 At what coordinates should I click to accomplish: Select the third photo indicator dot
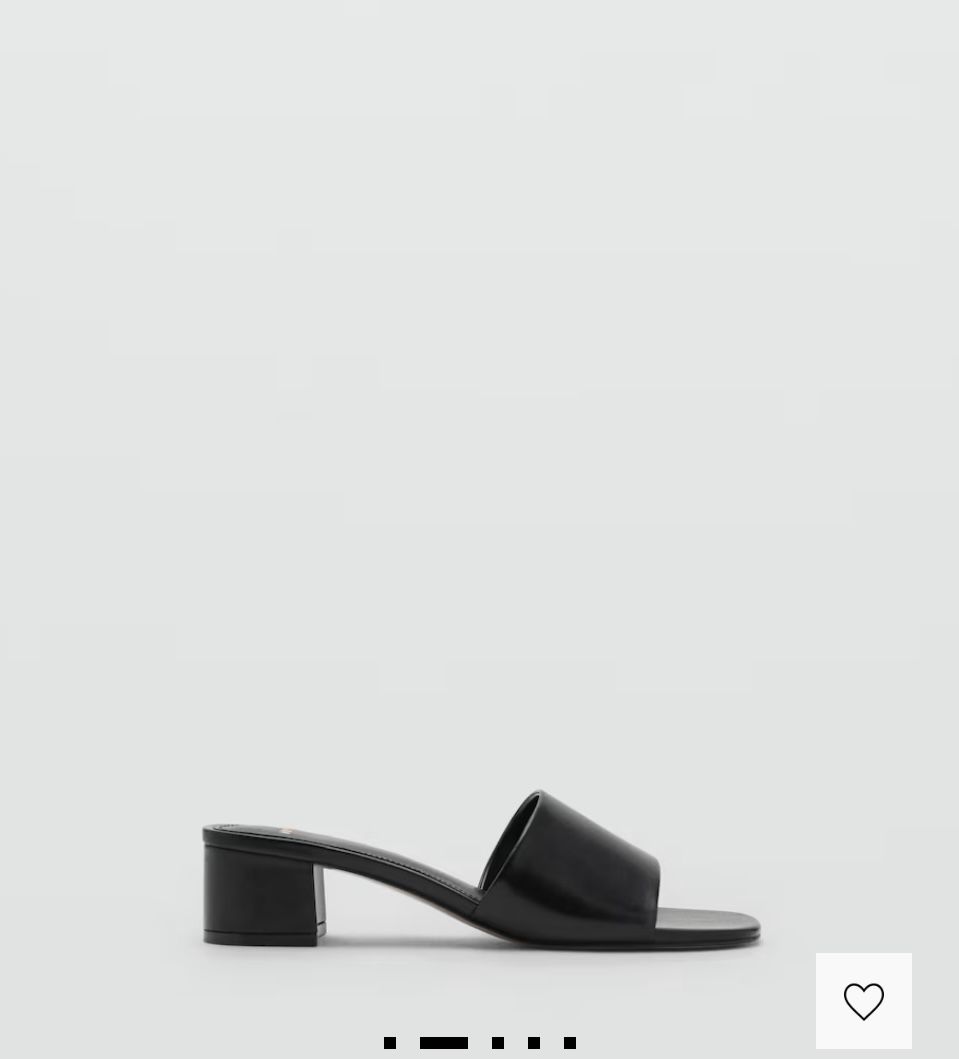click(x=498, y=1043)
